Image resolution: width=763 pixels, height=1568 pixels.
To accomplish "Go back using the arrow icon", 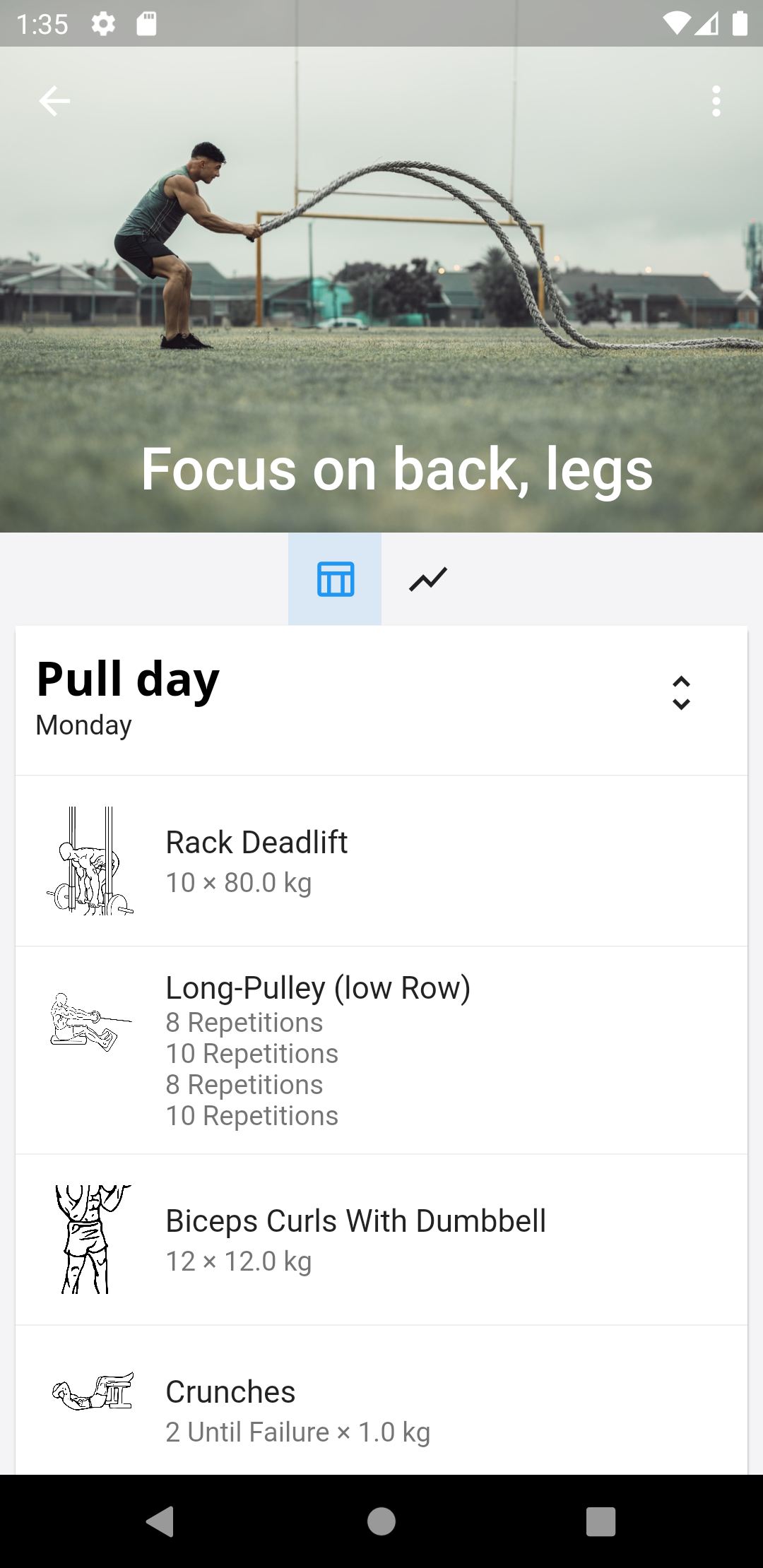I will point(54,101).
